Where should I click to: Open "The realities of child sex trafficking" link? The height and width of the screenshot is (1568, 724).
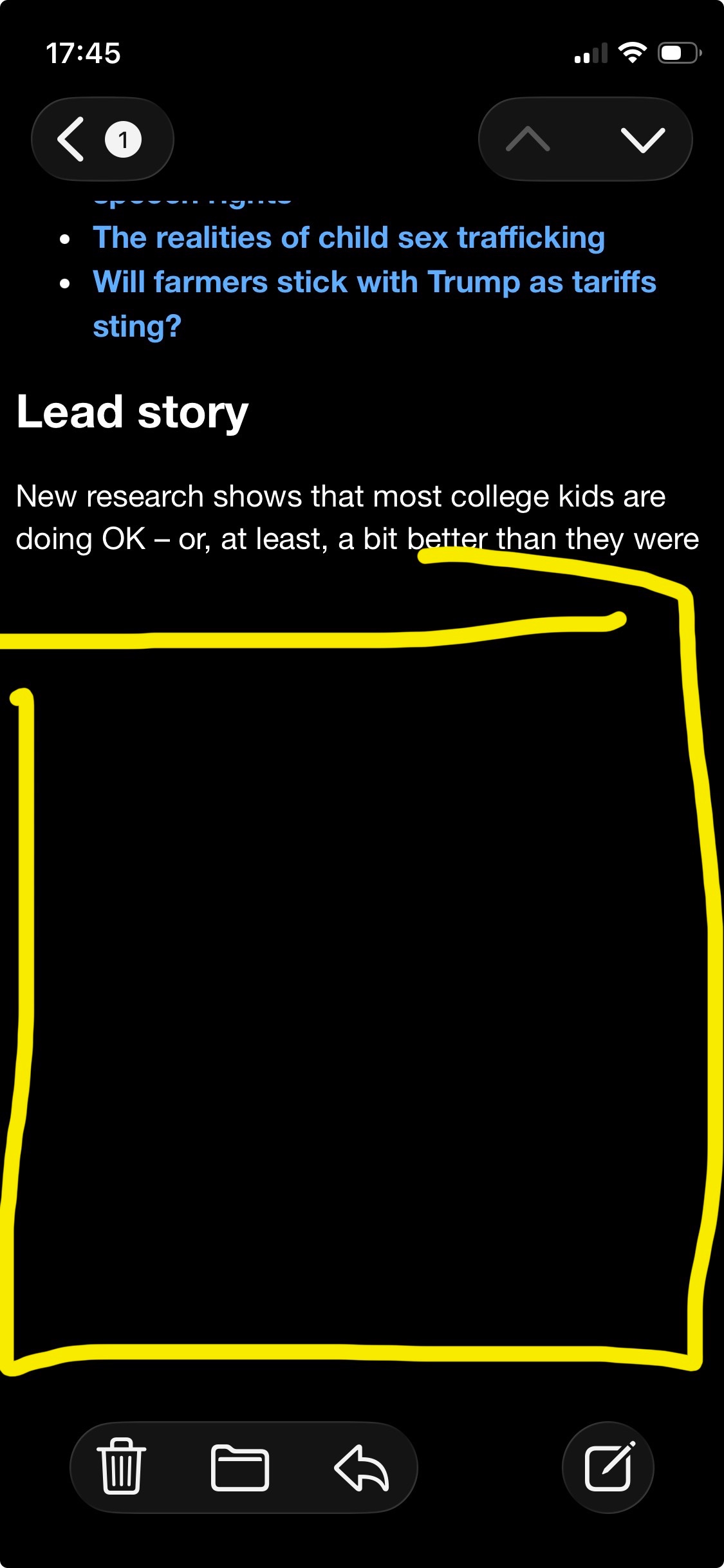tap(348, 238)
